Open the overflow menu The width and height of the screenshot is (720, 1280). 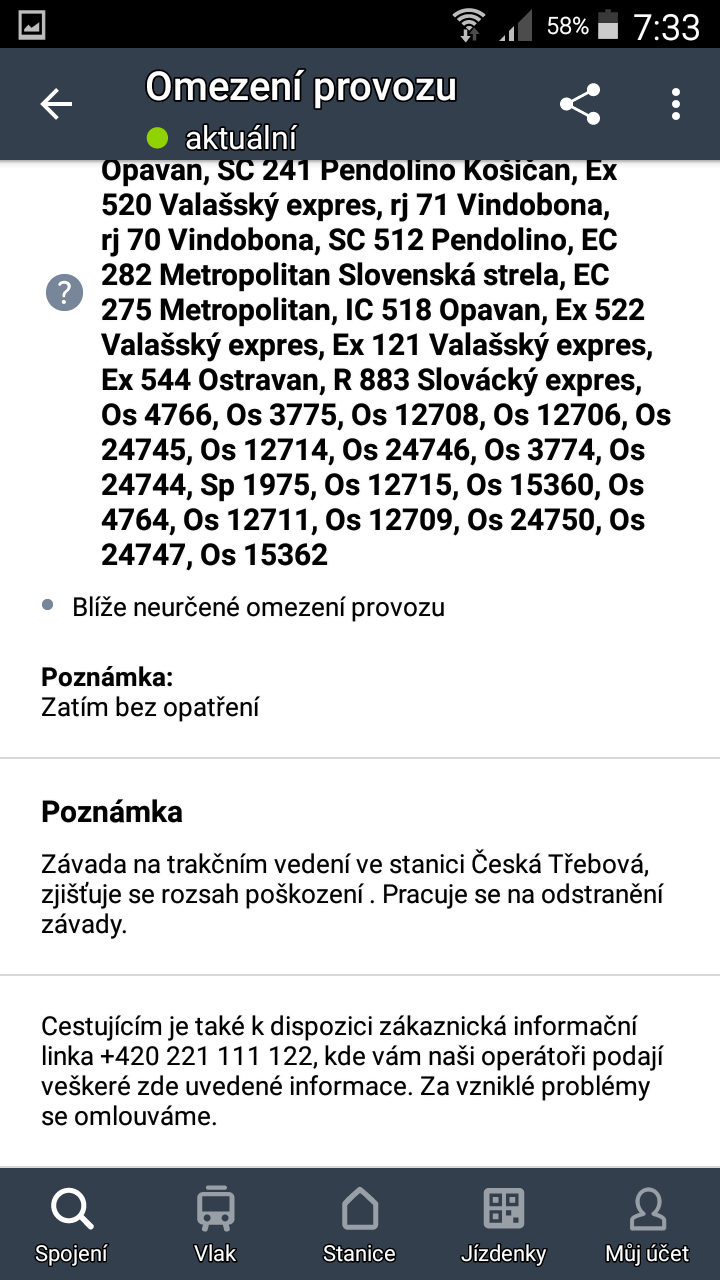677,104
